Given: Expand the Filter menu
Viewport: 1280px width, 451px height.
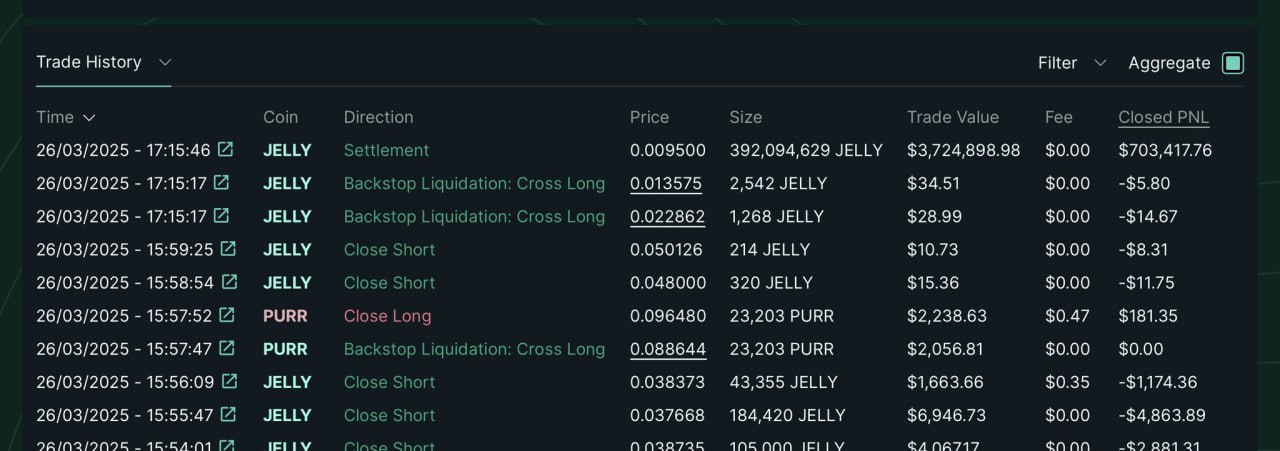Looking at the screenshot, I should pos(1072,63).
